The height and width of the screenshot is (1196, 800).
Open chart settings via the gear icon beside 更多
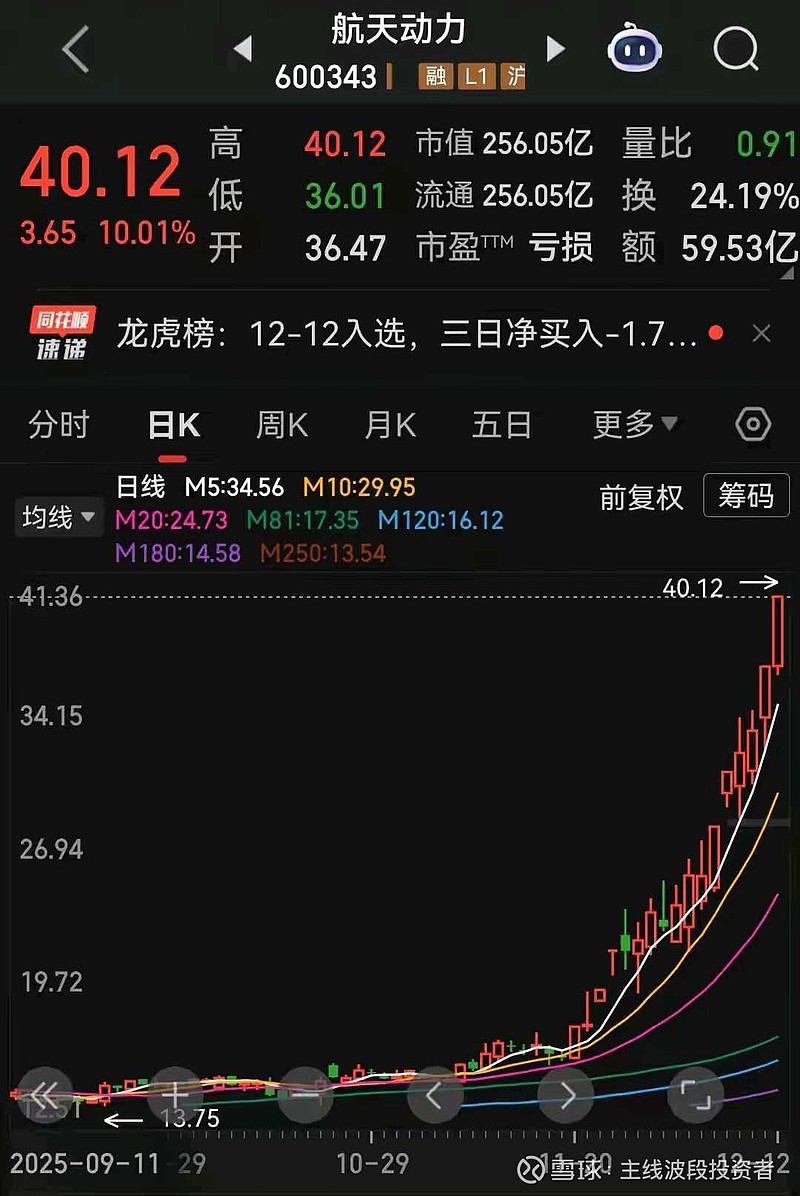tap(751, 424)
